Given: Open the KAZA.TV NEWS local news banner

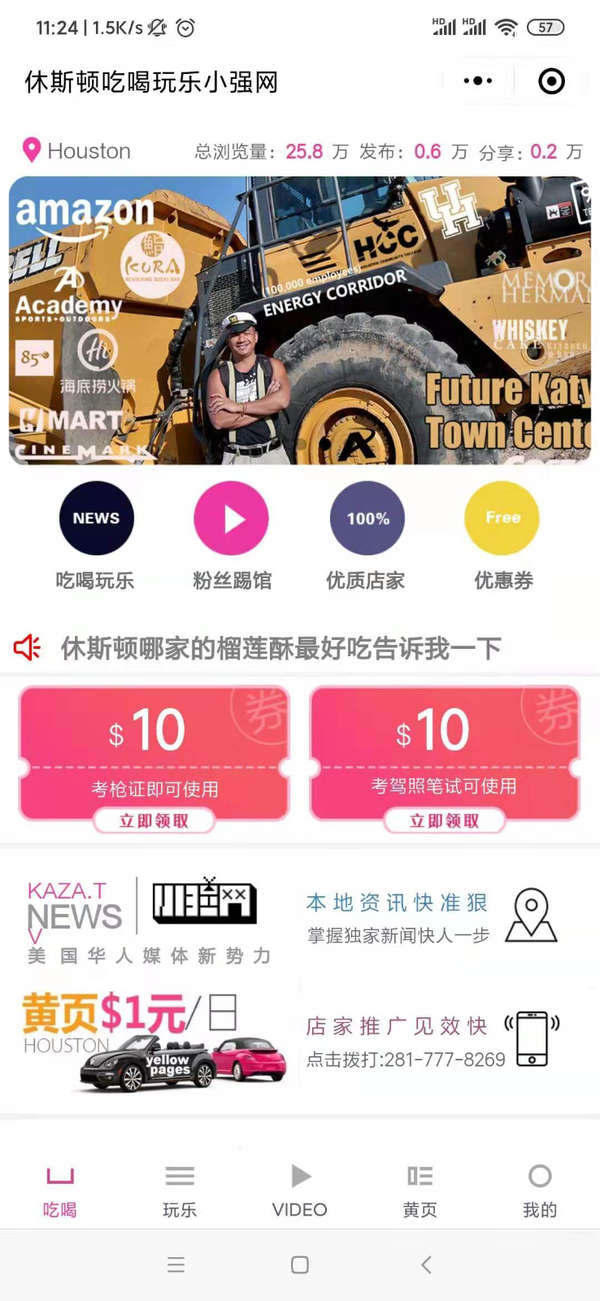Looking at the screenshot, I should click(300, 918).
